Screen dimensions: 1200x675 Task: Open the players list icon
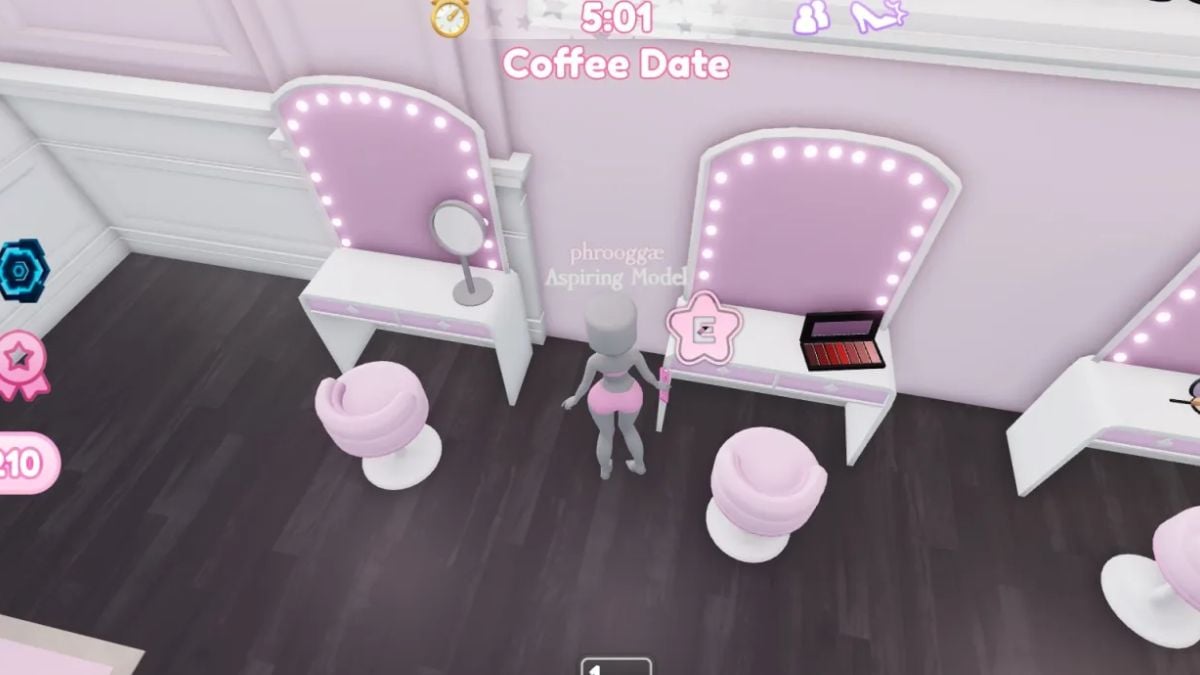pos(811,18)
